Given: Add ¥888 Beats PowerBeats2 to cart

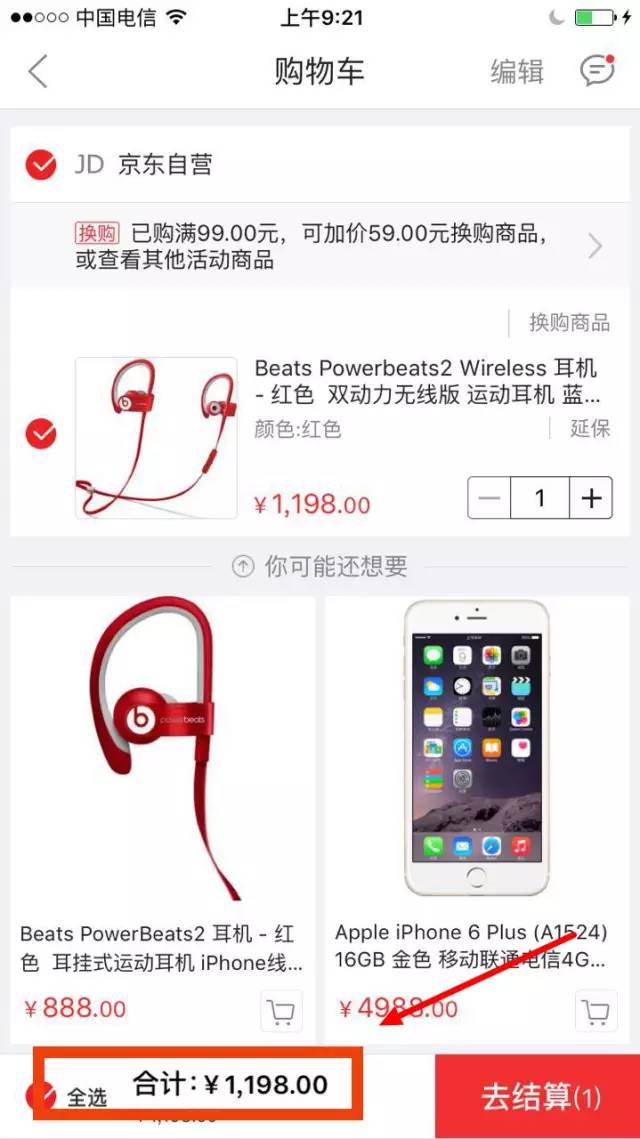Looking at the screenshot, I should click(281, 1012).
